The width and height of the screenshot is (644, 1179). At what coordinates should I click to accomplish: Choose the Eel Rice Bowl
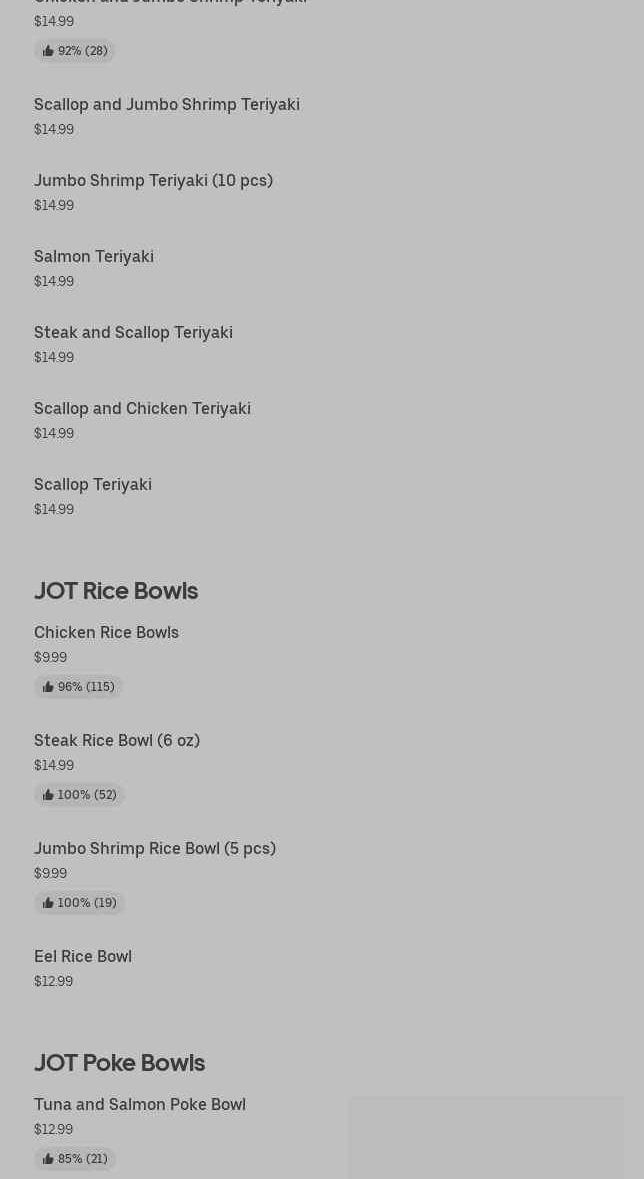(83, 957)
